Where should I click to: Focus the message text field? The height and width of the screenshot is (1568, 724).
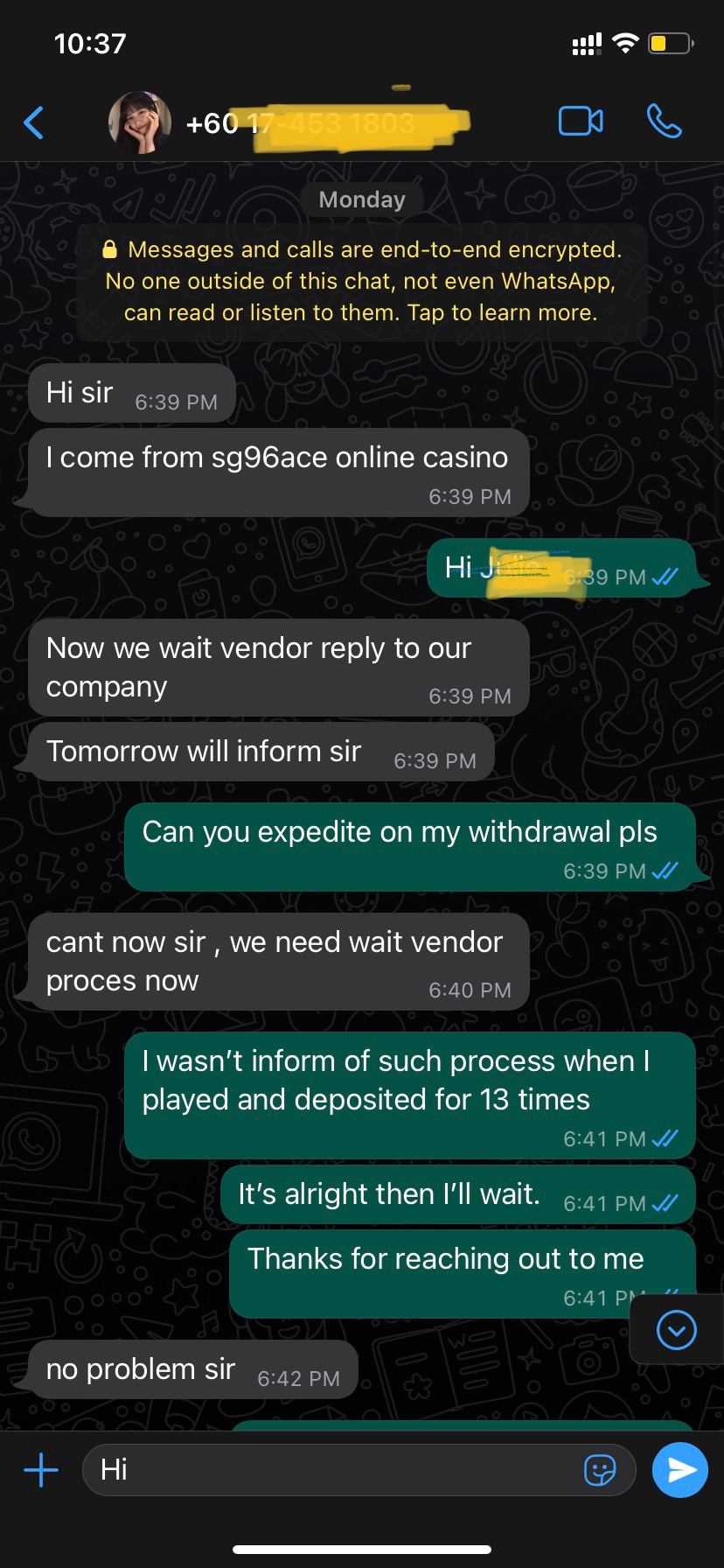332,1469
